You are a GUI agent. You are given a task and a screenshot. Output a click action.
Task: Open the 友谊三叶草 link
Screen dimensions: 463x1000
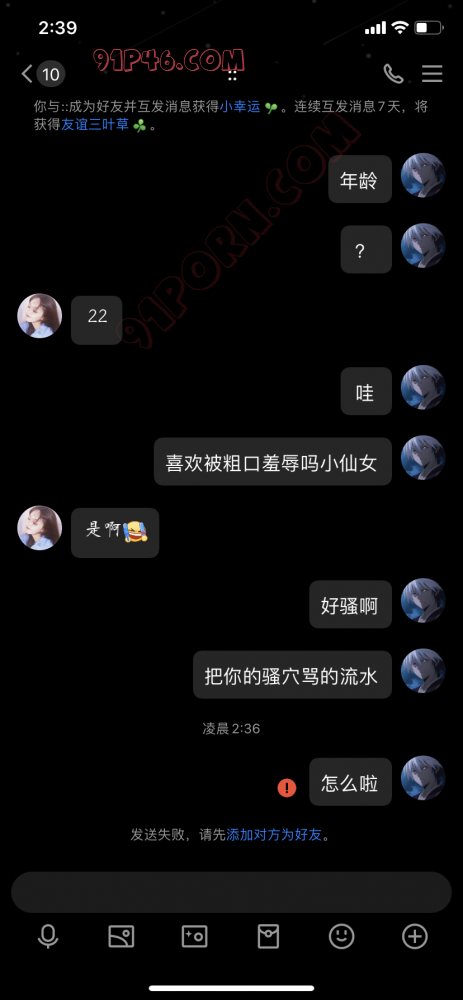[96, 125]
